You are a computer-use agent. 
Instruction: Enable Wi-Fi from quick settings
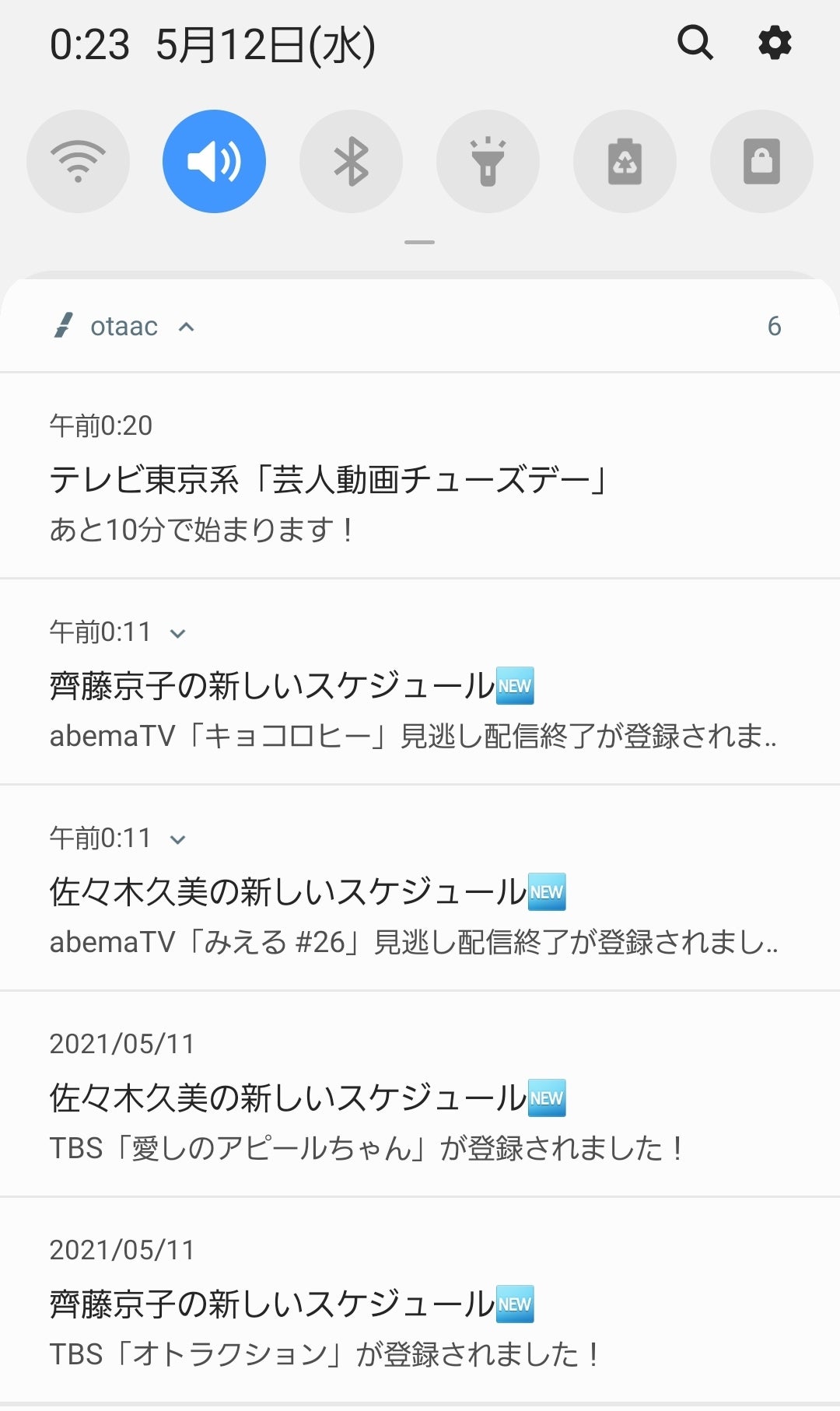point(78,159)
